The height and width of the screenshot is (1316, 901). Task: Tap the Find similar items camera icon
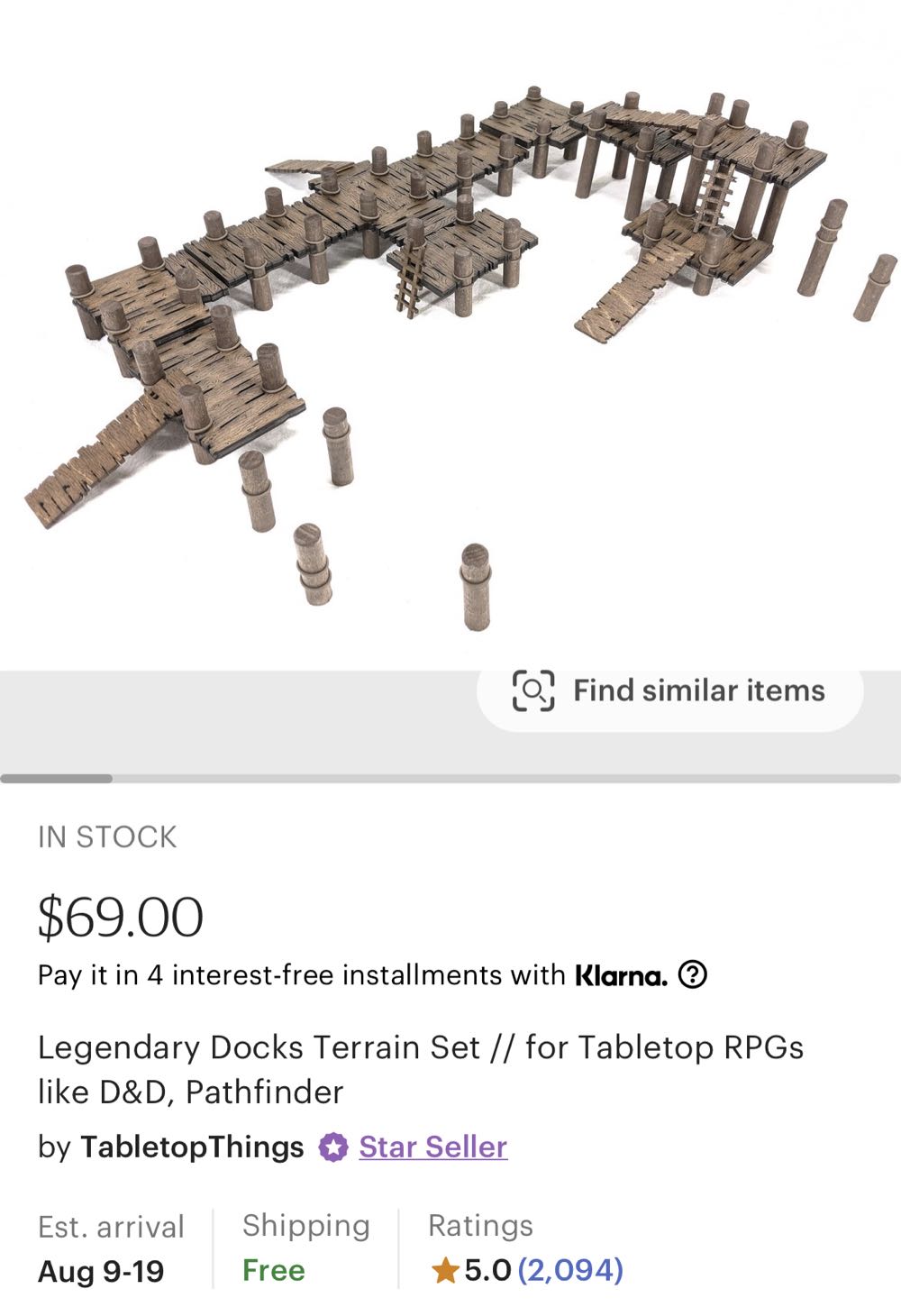(535, 690)
